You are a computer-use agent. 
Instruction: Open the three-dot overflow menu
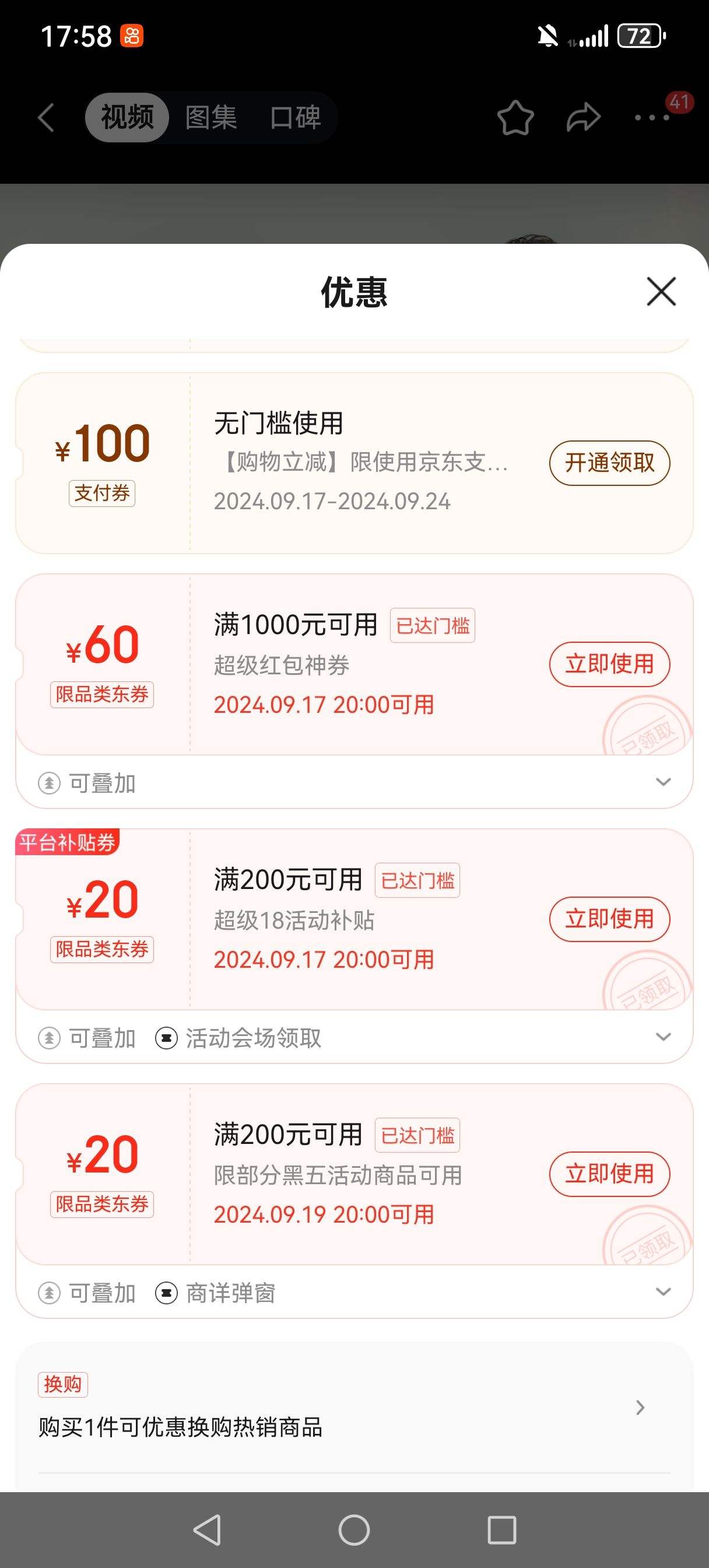tap(652, 117)
